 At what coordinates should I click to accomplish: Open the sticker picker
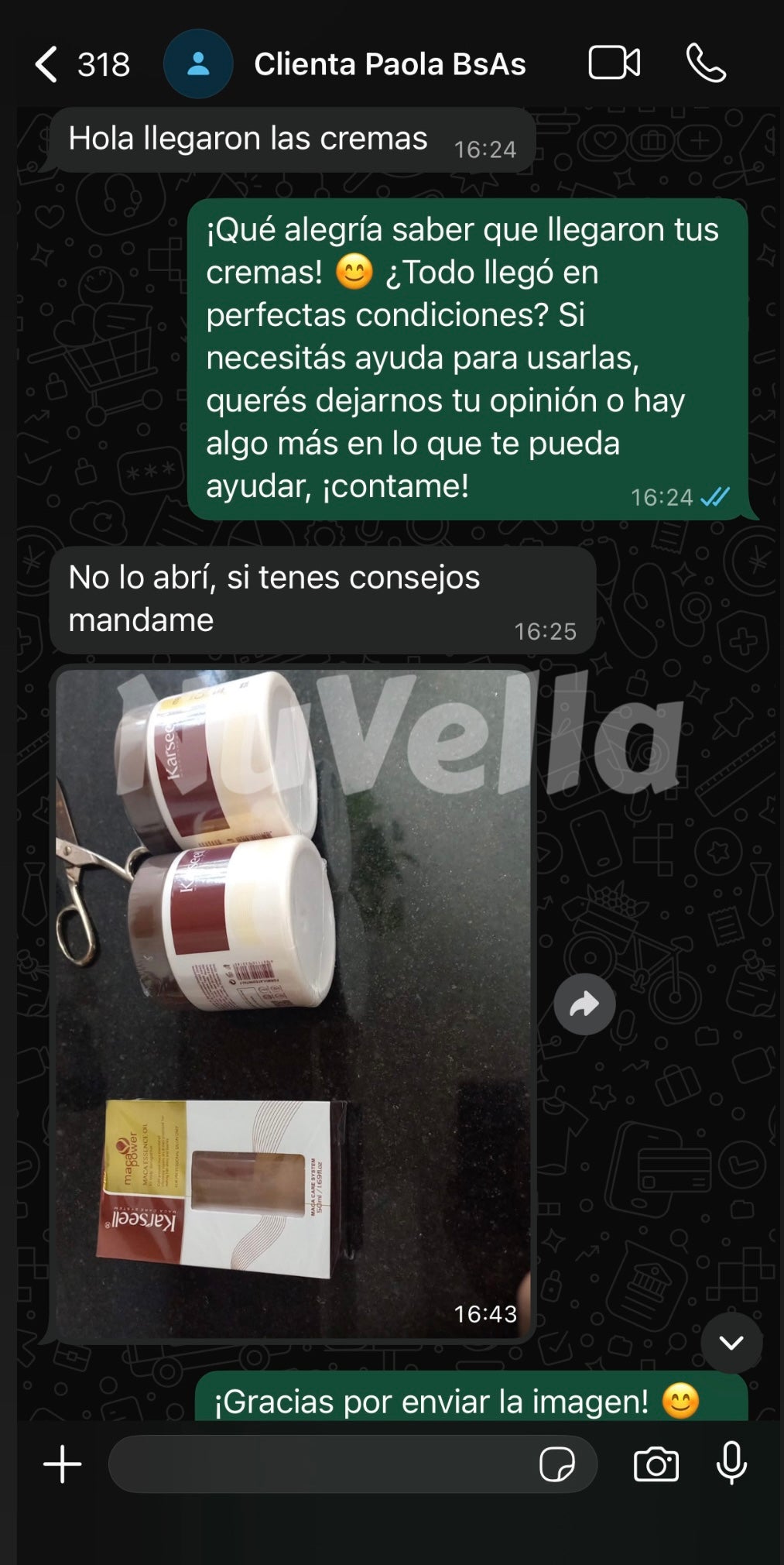[556, 1464]
